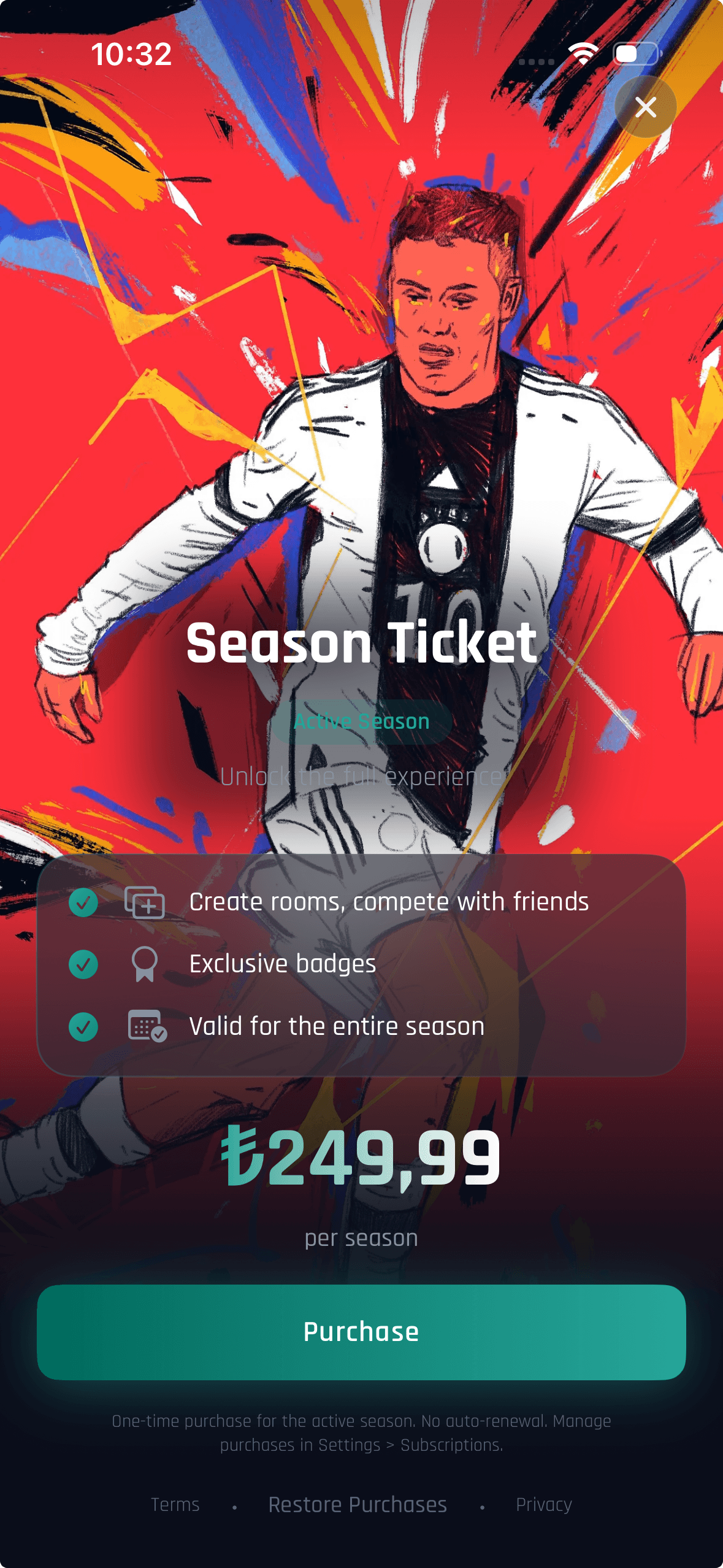The width and height of the screenshot is (723, 1568).
Task: Select Restore Purchases
Action: coord(358,1504)
